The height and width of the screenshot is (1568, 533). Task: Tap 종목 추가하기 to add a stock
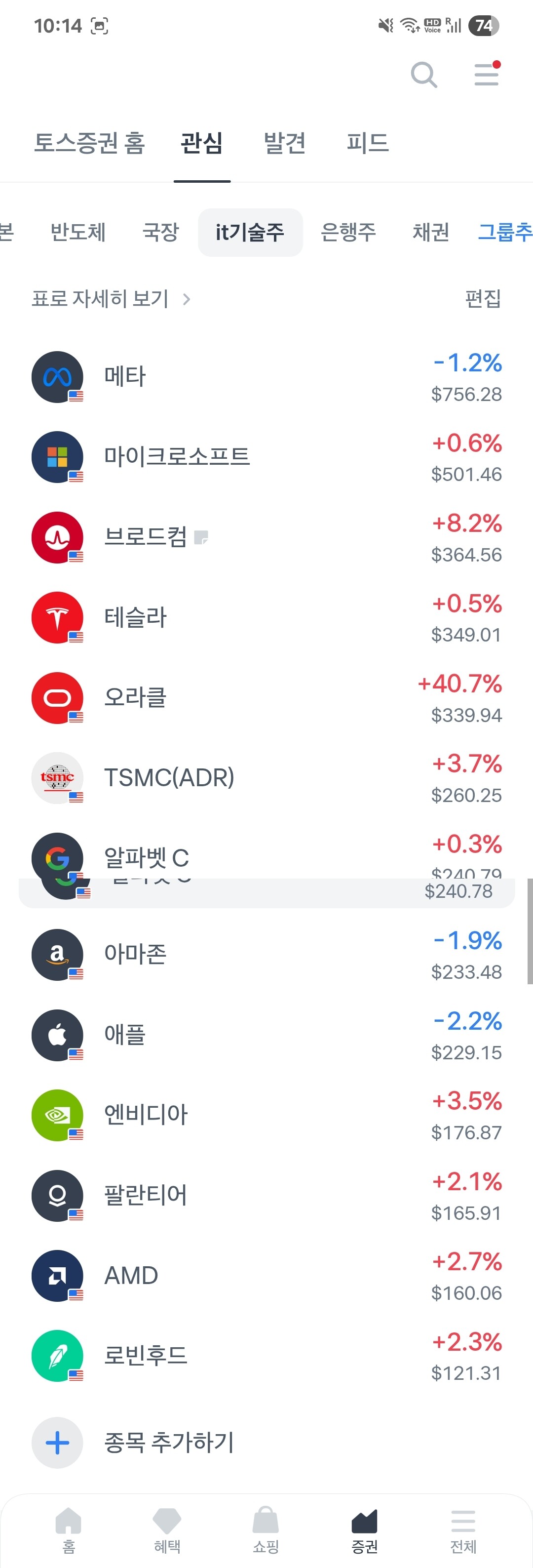(x=169, y=1443)
